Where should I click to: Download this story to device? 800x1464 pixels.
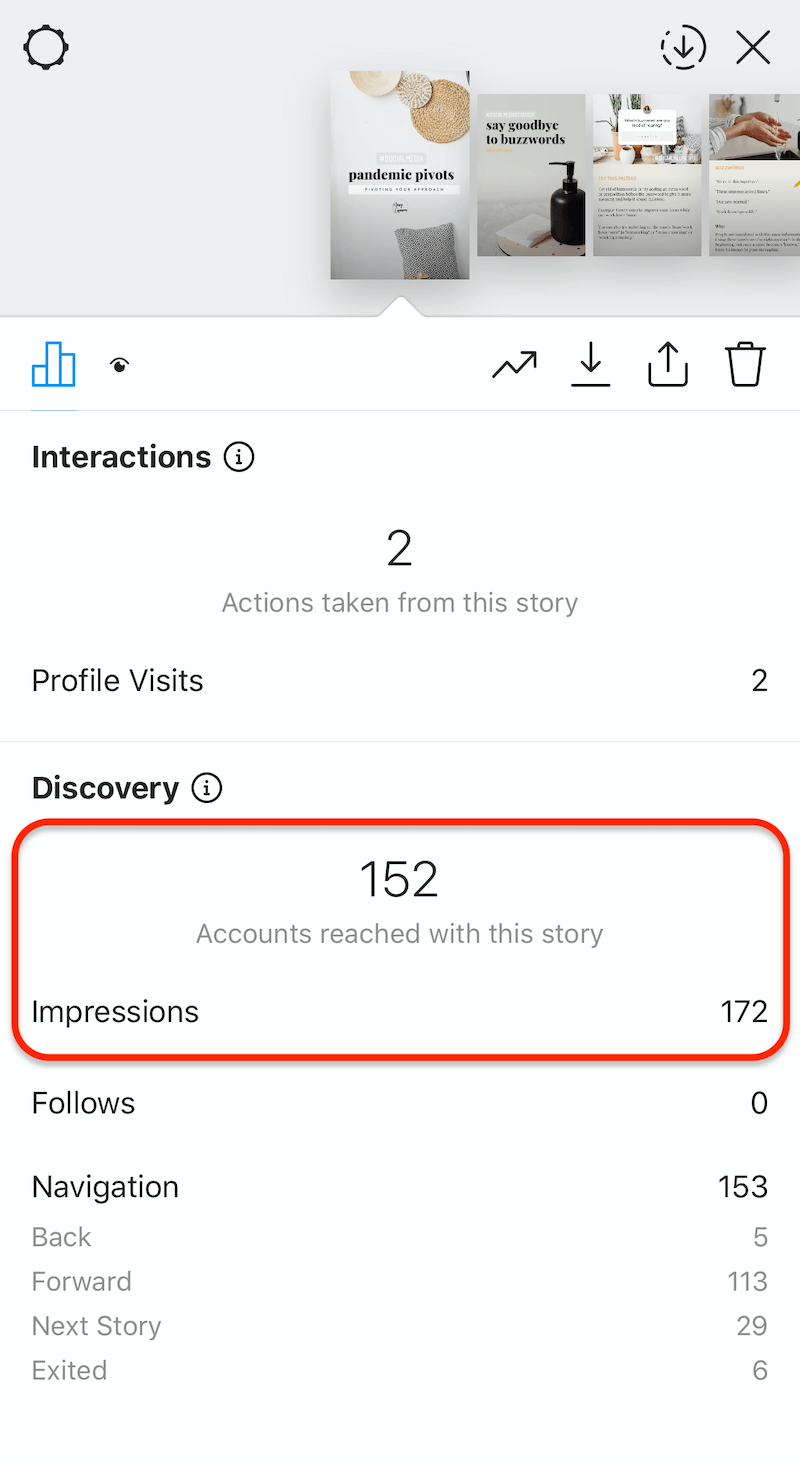(591, 364)
